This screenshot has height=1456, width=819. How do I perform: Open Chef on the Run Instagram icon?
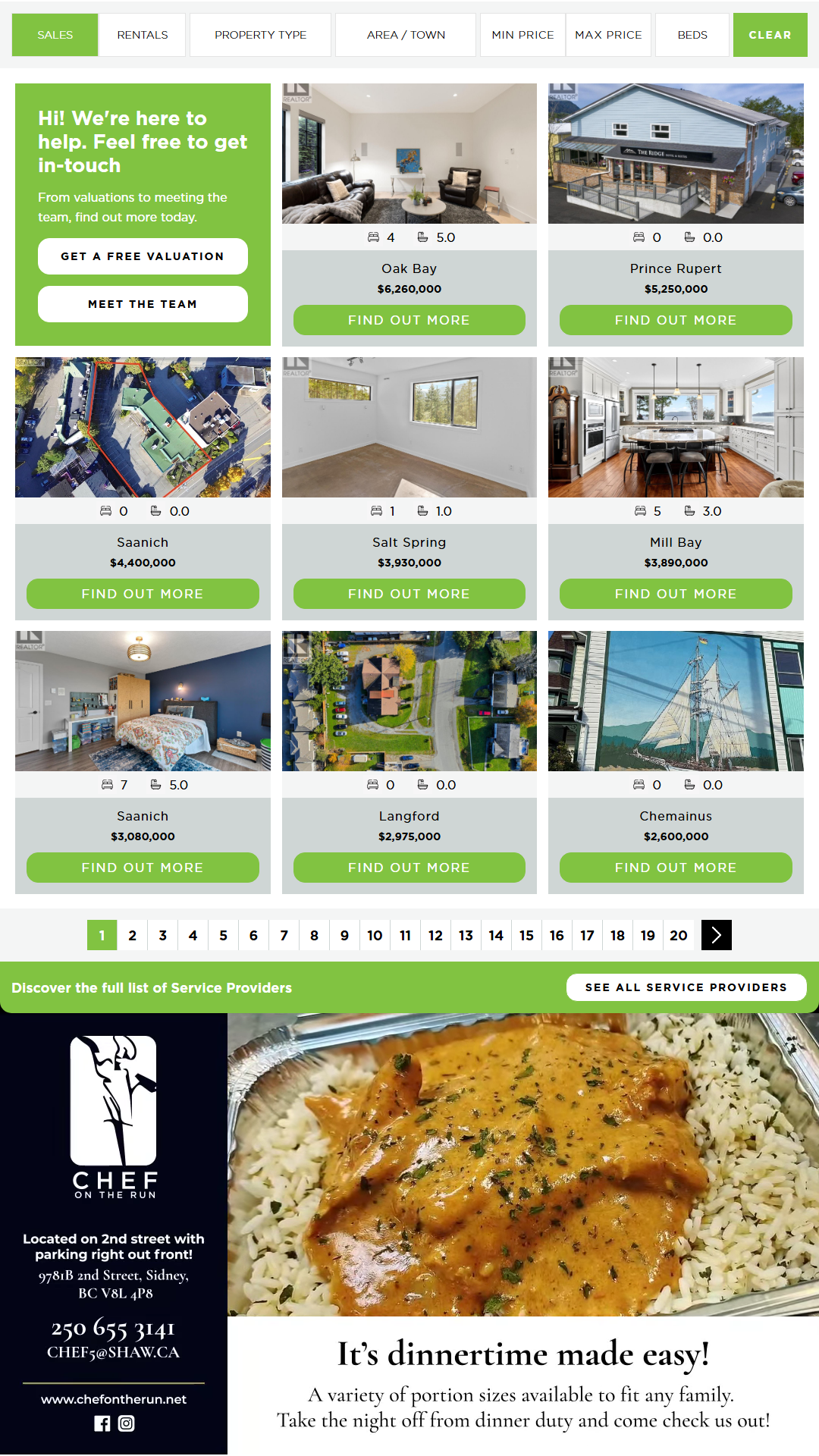tap(127, 1423)
